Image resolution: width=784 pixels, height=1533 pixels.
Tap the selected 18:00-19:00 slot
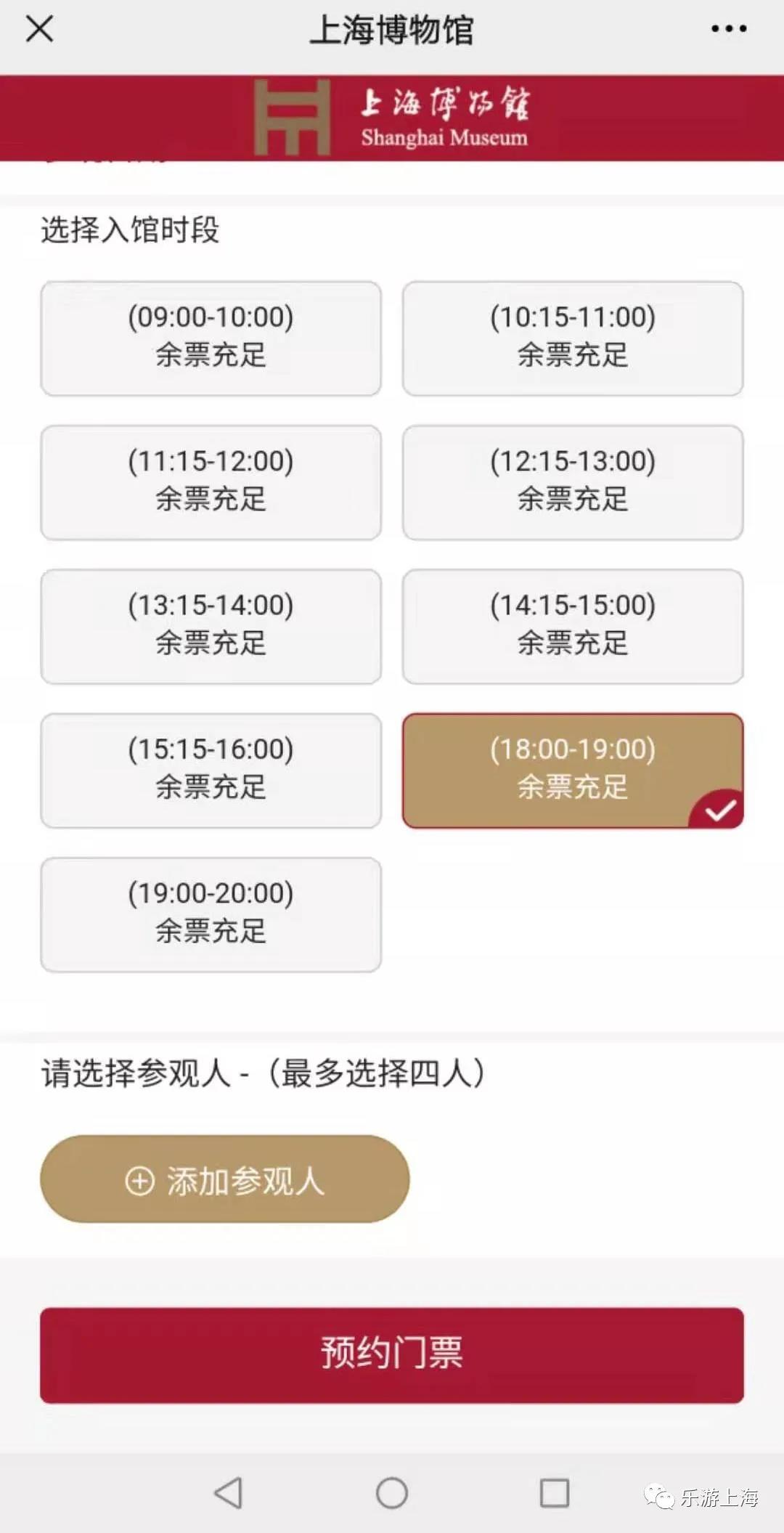click(x=573, y=770)
